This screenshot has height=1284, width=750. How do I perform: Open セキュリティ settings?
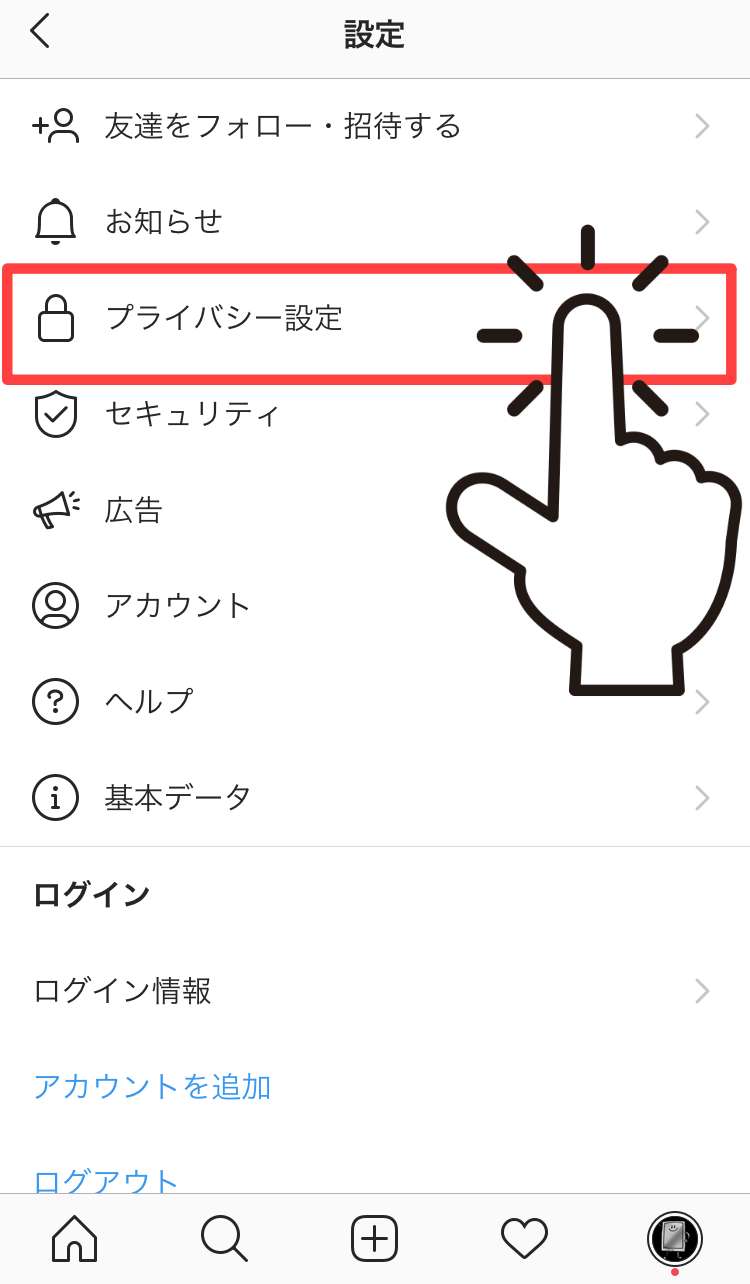click(x=192, y=414)
